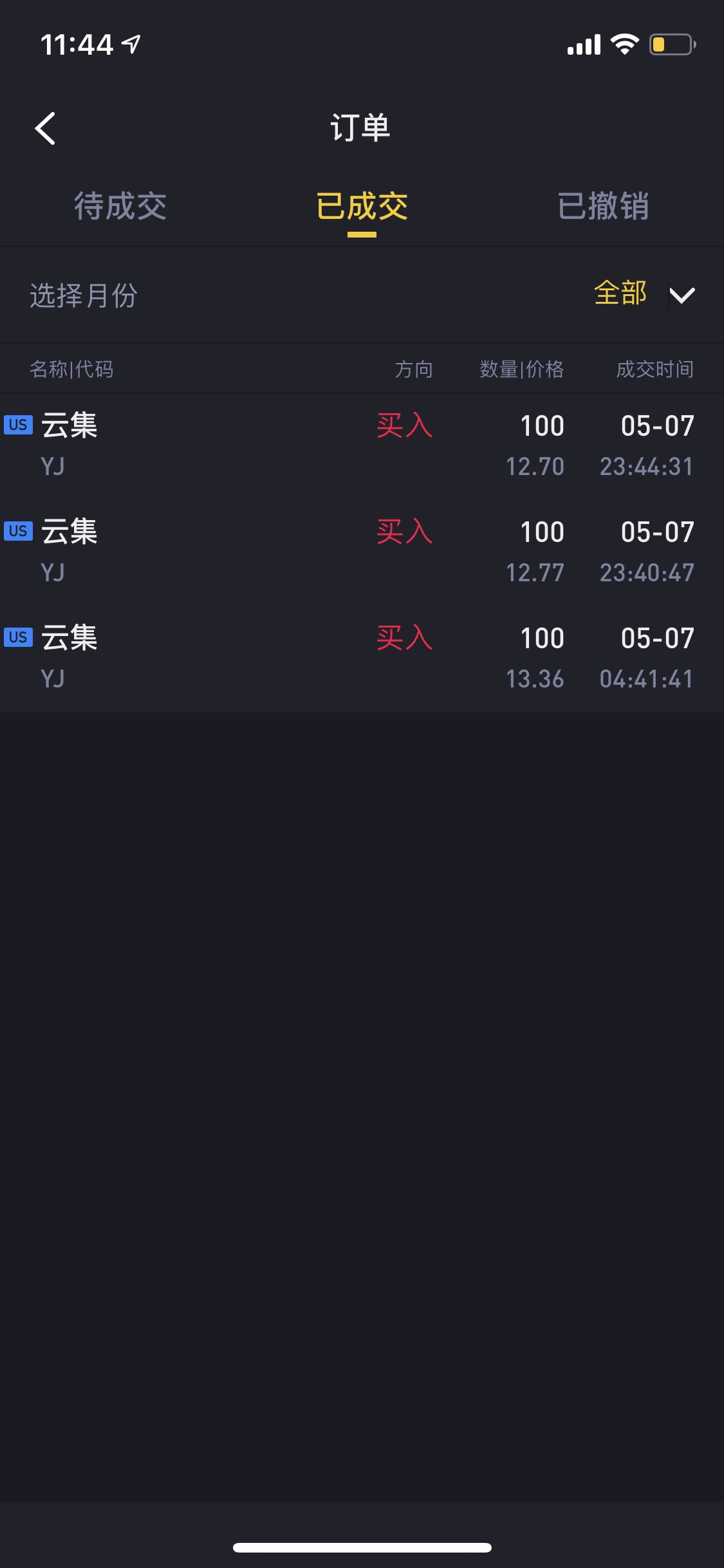724x1568 pixels.
Task: Open the 云集 order priced 13.36
Action: [x=362, y=658]
